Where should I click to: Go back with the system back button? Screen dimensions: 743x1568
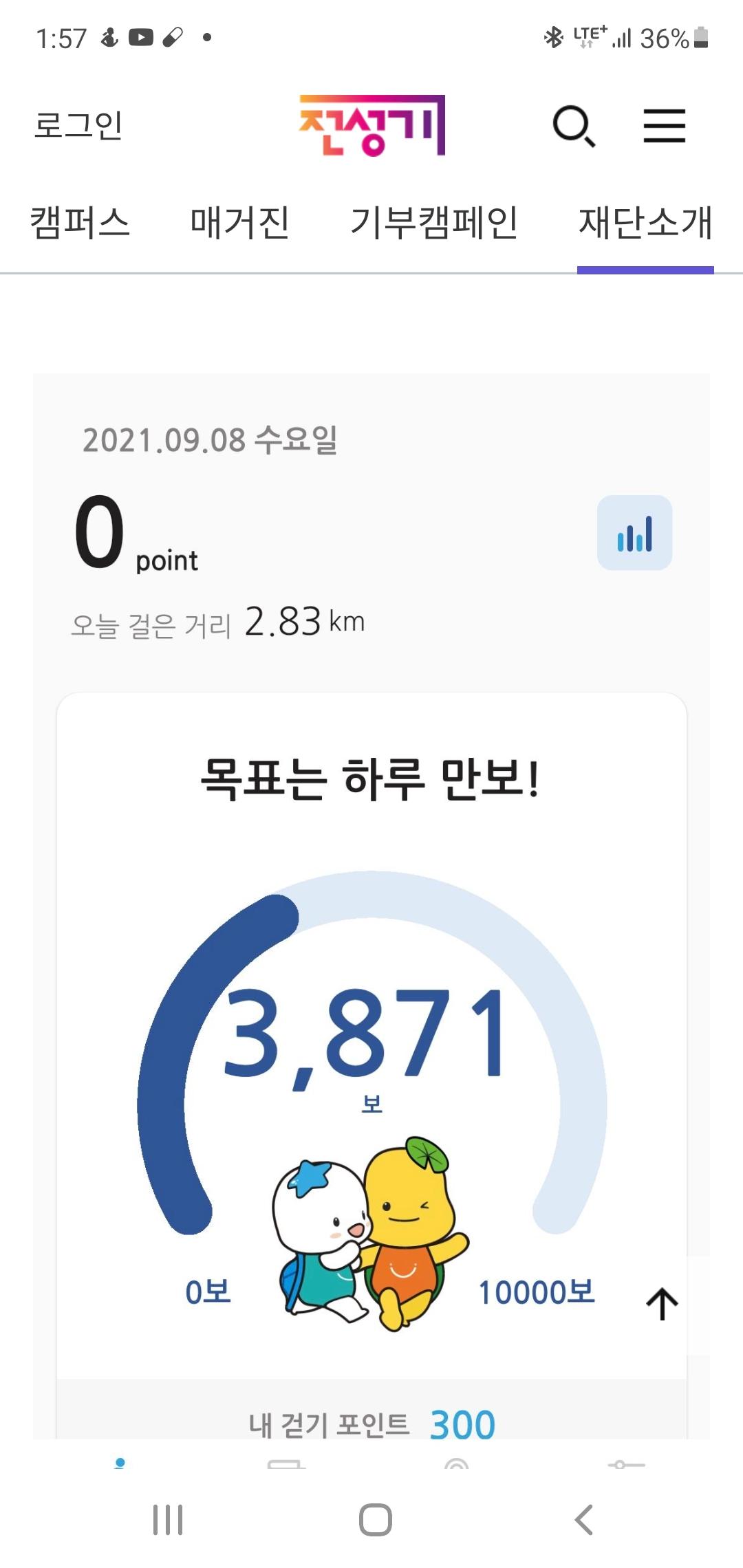coord(583,1520)
